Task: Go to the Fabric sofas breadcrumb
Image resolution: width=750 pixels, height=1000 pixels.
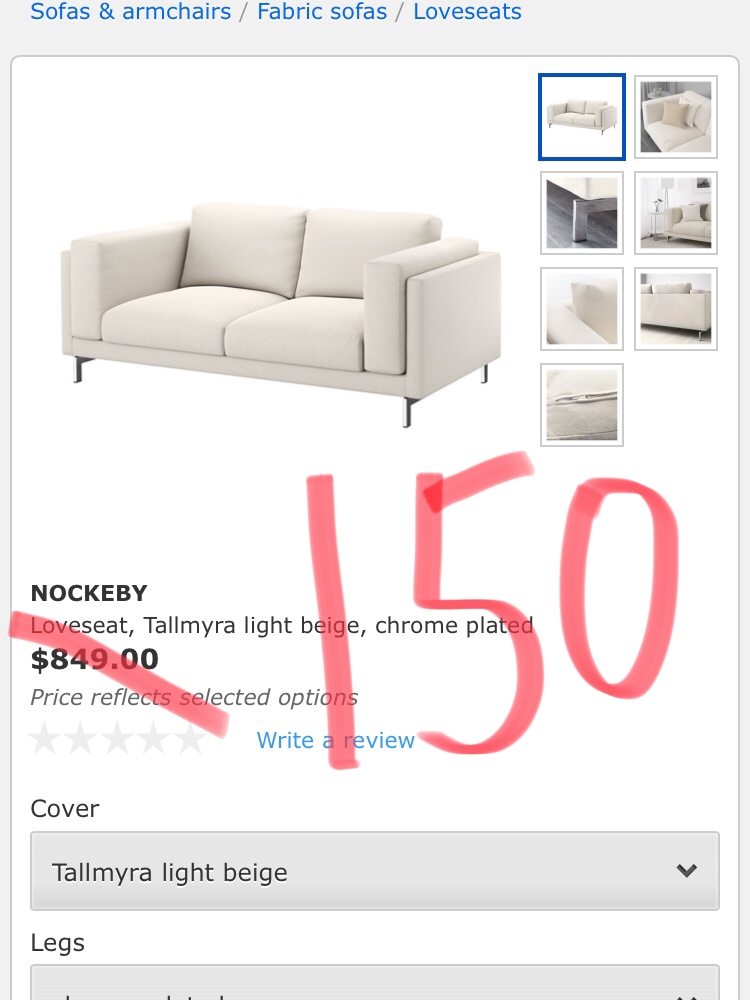Action: point(322,13)
